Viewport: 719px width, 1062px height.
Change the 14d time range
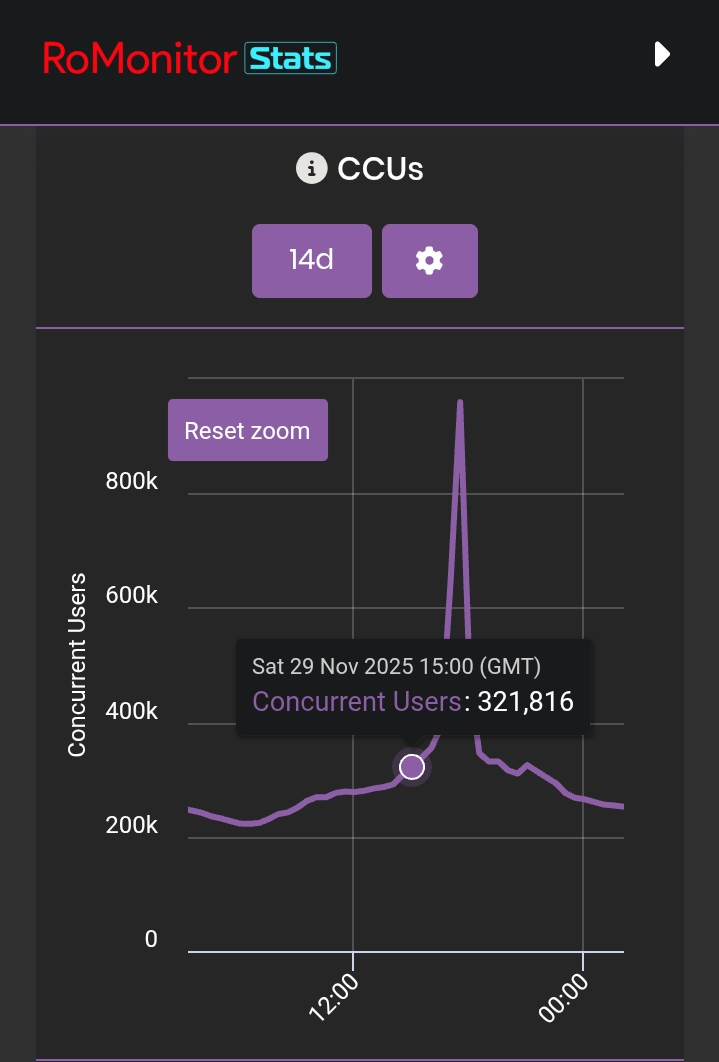coord(311,261)
